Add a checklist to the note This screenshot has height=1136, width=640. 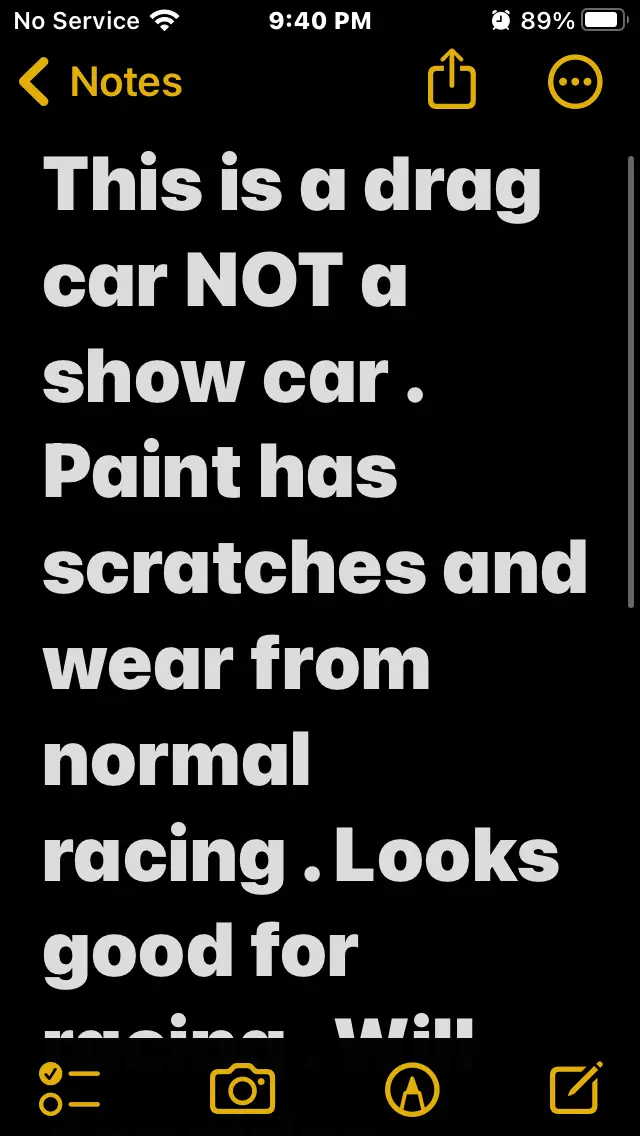69,1089
